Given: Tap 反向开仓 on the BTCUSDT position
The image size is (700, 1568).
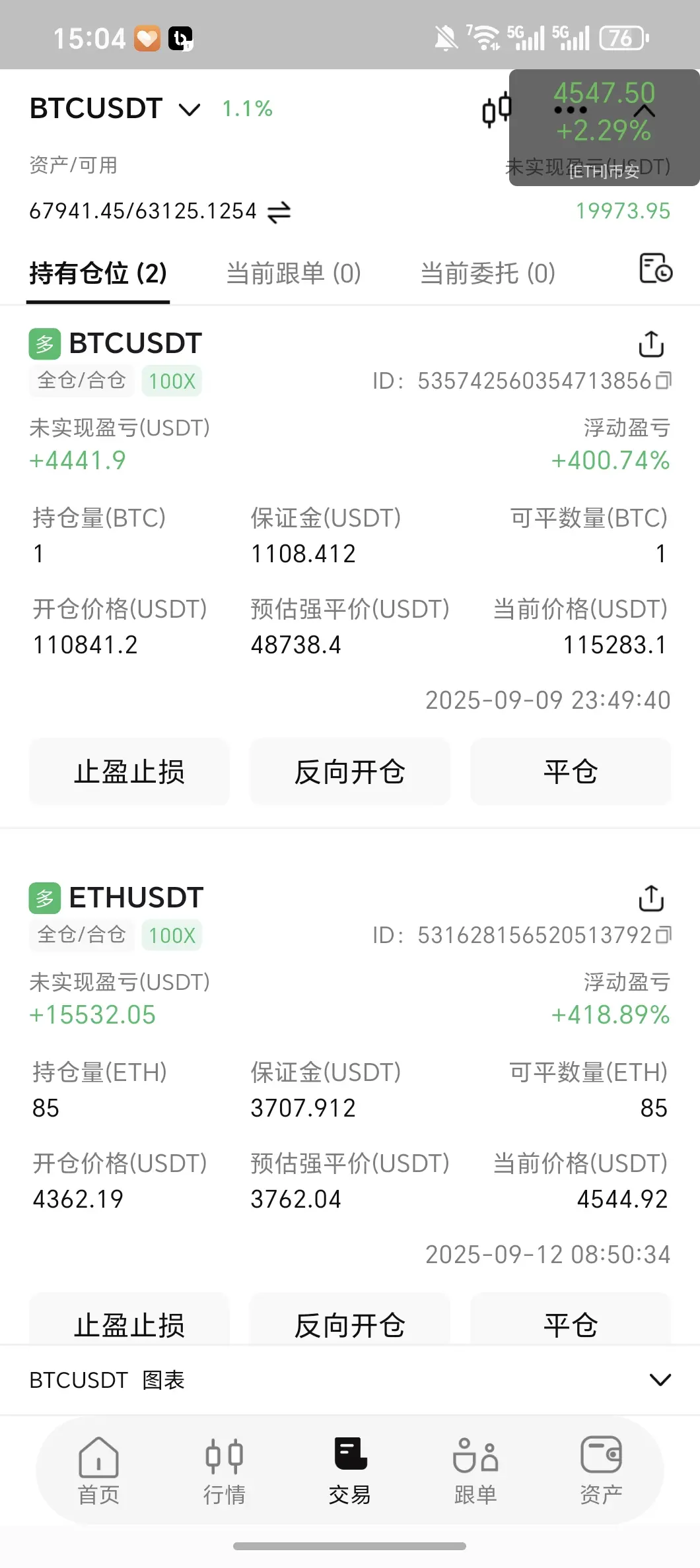Looking at the screenshot, I should (x=349, y=771).
